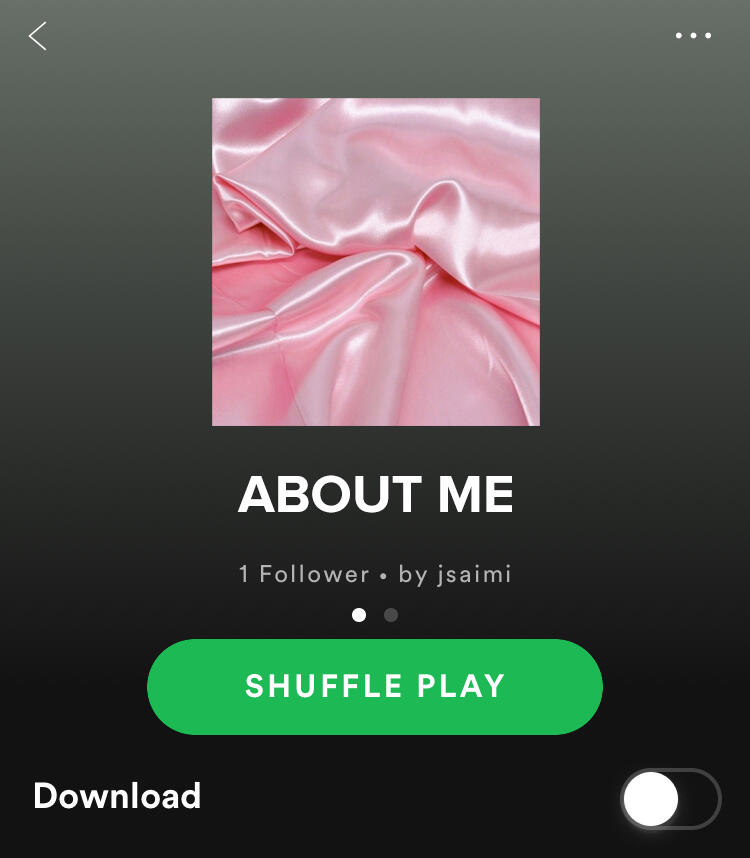Go back using the top-left arrow
This screenshot has width=750, height=858.
[x=38, y=36]
